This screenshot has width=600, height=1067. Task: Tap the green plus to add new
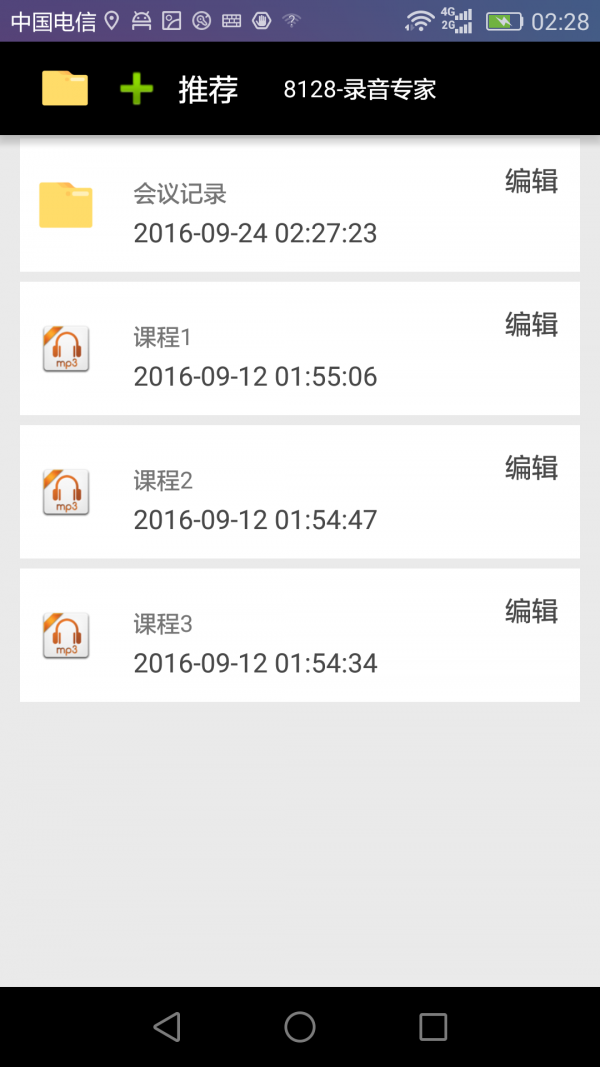point(136,89)
